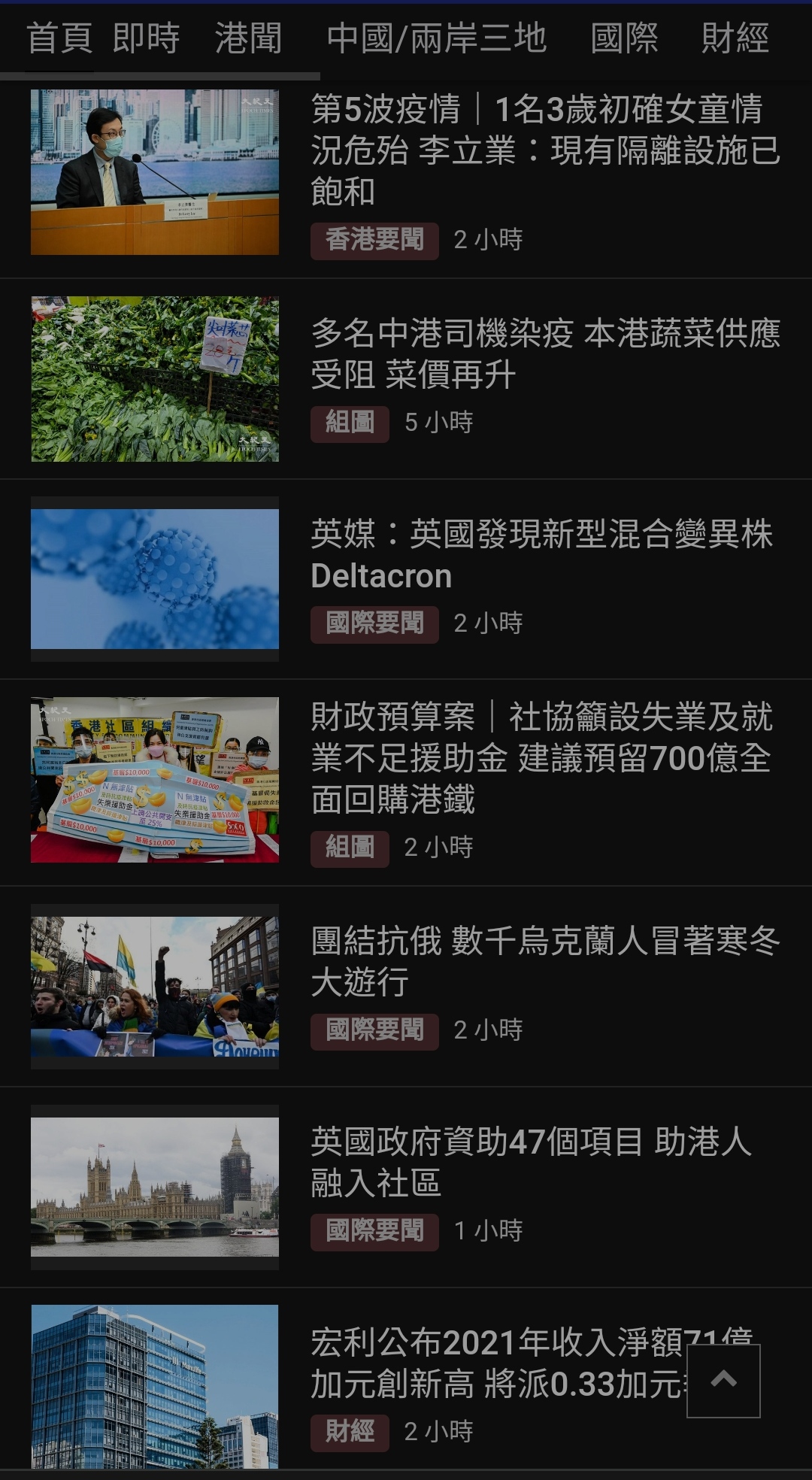This screenshot has width=812, height=1480.
Task: Switch to the 國際 tab
Action: tap(624, 38)
